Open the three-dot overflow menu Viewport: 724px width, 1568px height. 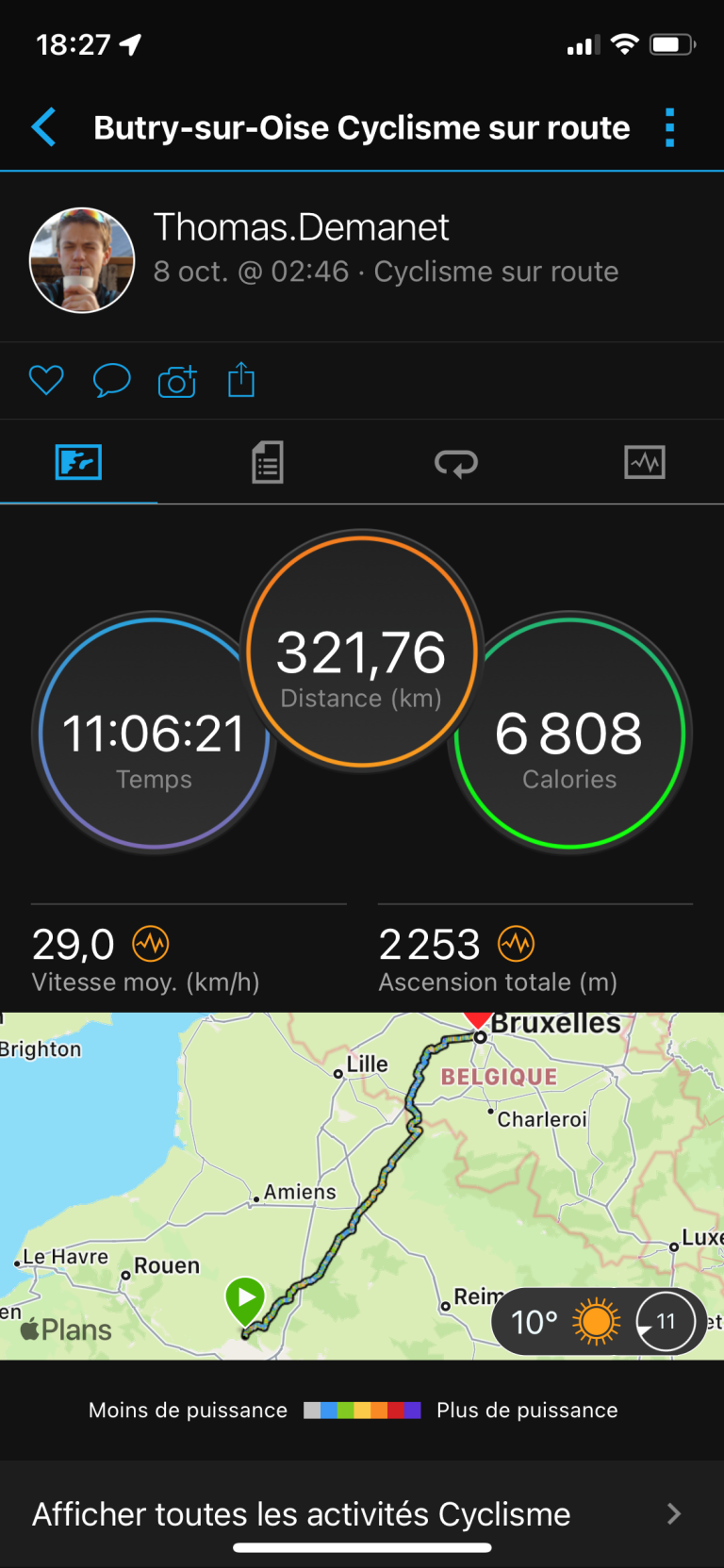[669, 127]
